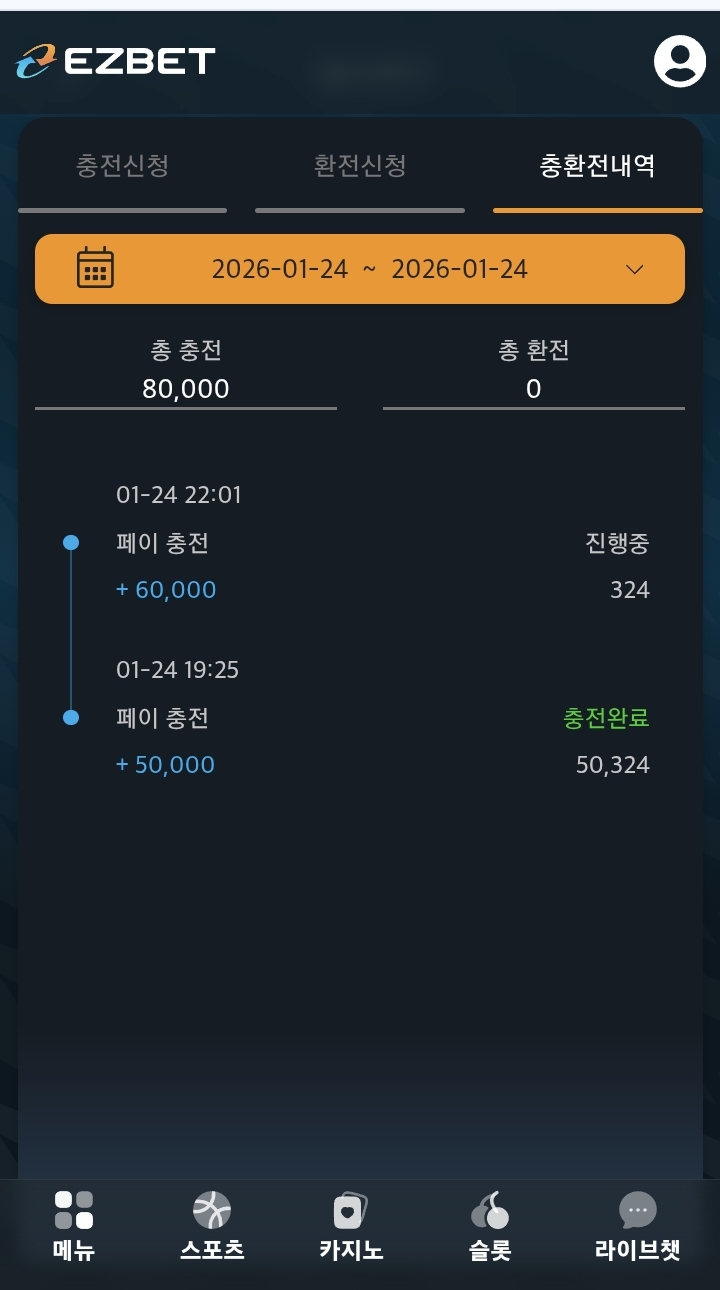
Task: Open the 카지노 section
Action: pos(350,1225)
